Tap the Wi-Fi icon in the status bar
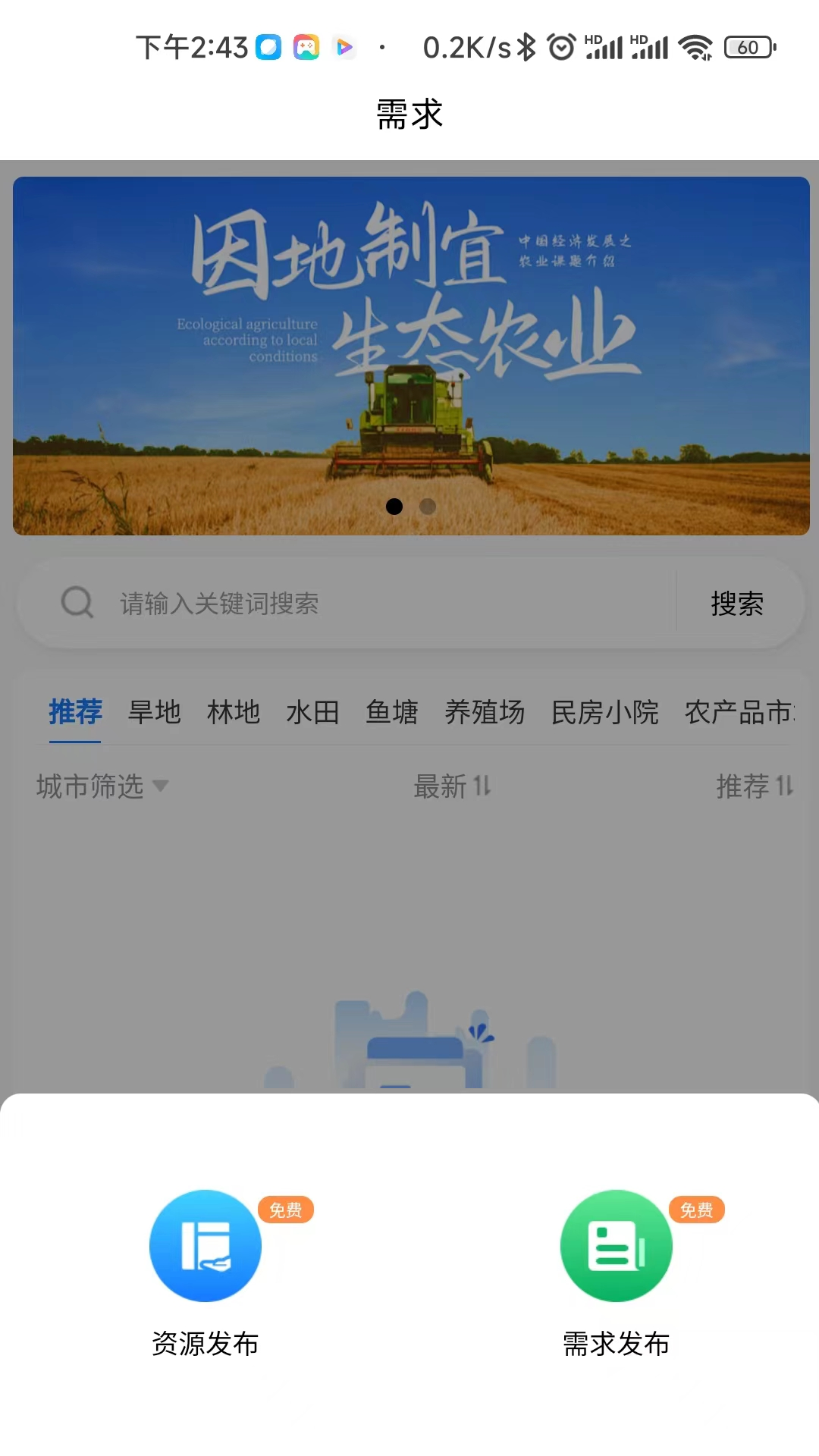The width and height of the screenshot is (819, 1456). coord(695,47)
